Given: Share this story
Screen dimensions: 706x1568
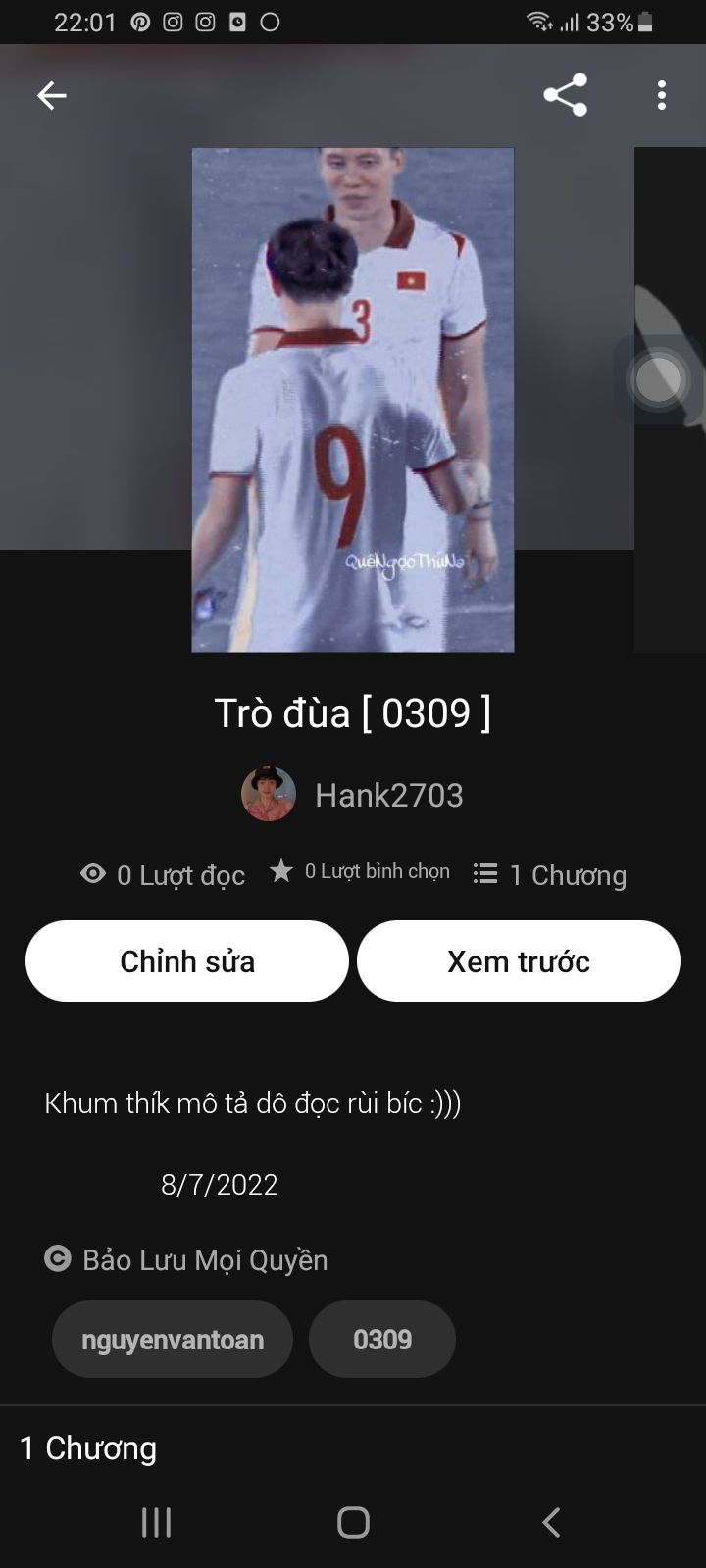Looking at the screenshot, I should click(x=565, y=95).
